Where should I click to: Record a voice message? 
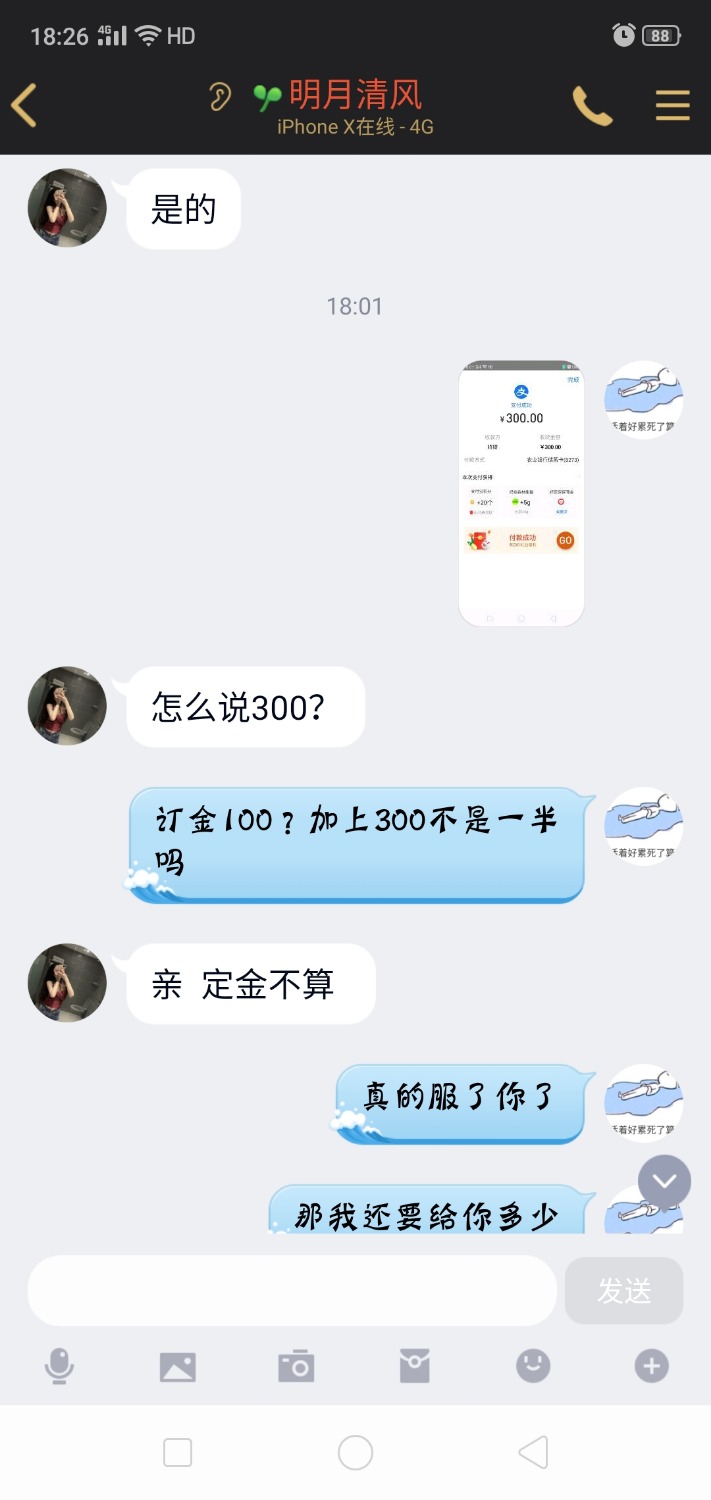pyautogui.click(x=60, y=1366)
